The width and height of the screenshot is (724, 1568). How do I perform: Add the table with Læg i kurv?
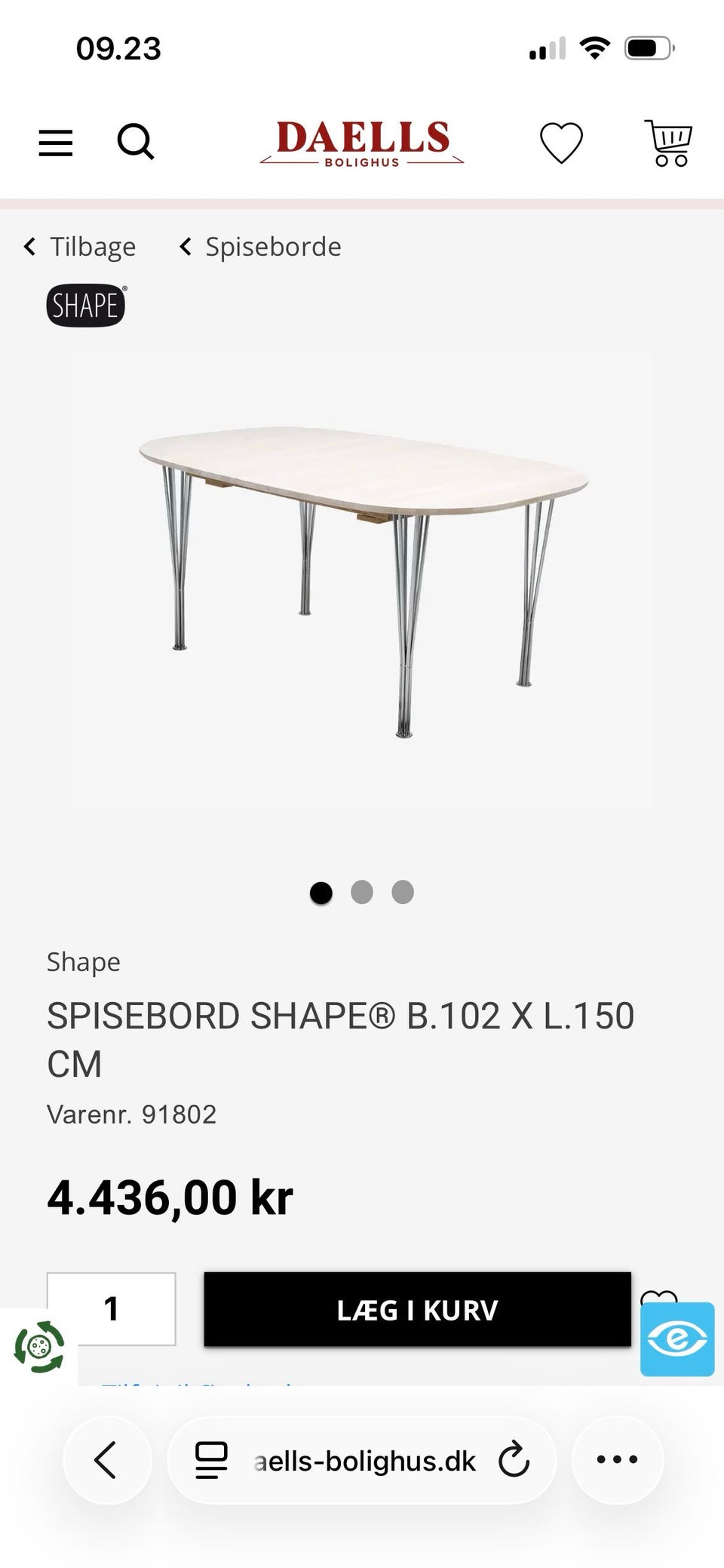(x=417, y=1309)
